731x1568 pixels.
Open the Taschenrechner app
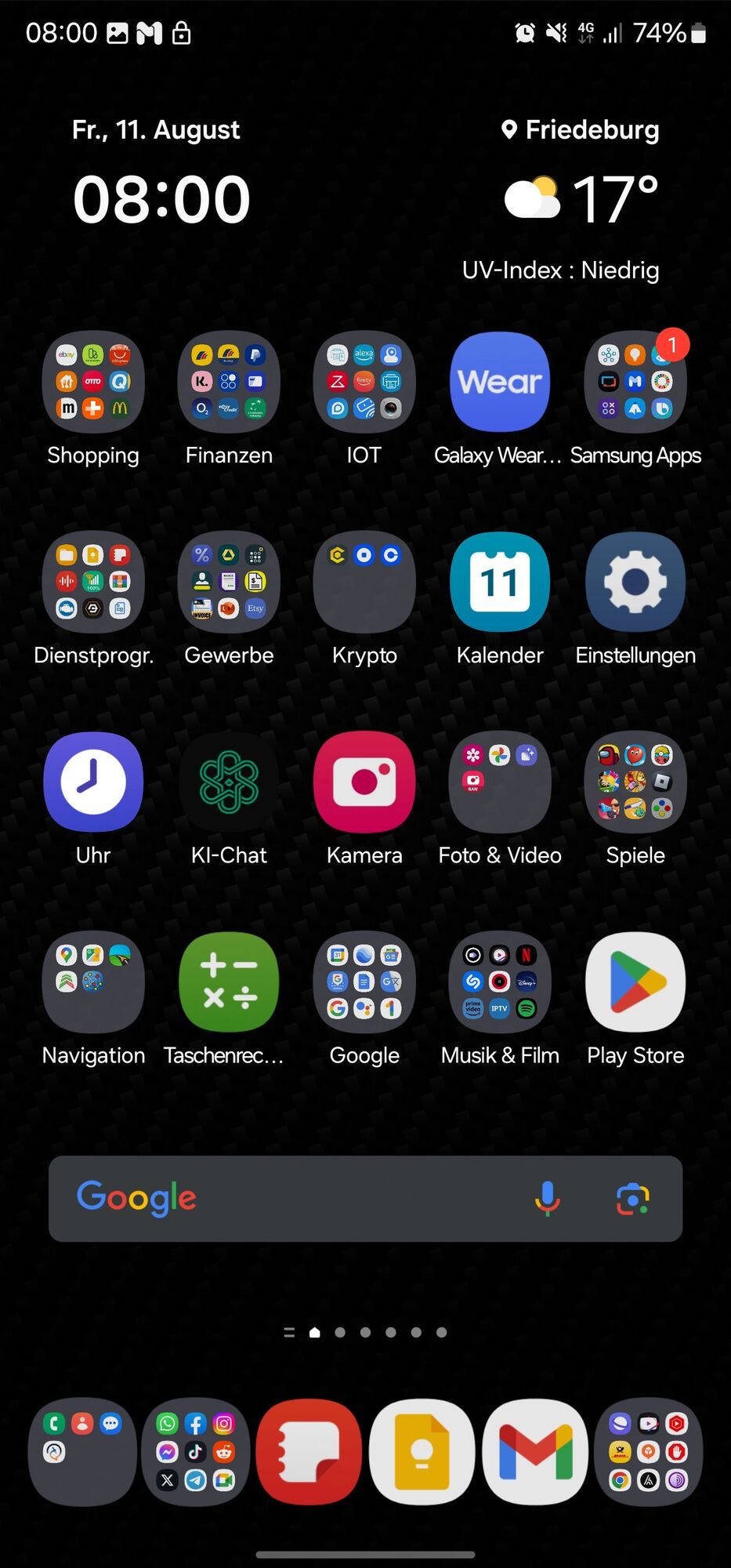(x=229, y=982)
